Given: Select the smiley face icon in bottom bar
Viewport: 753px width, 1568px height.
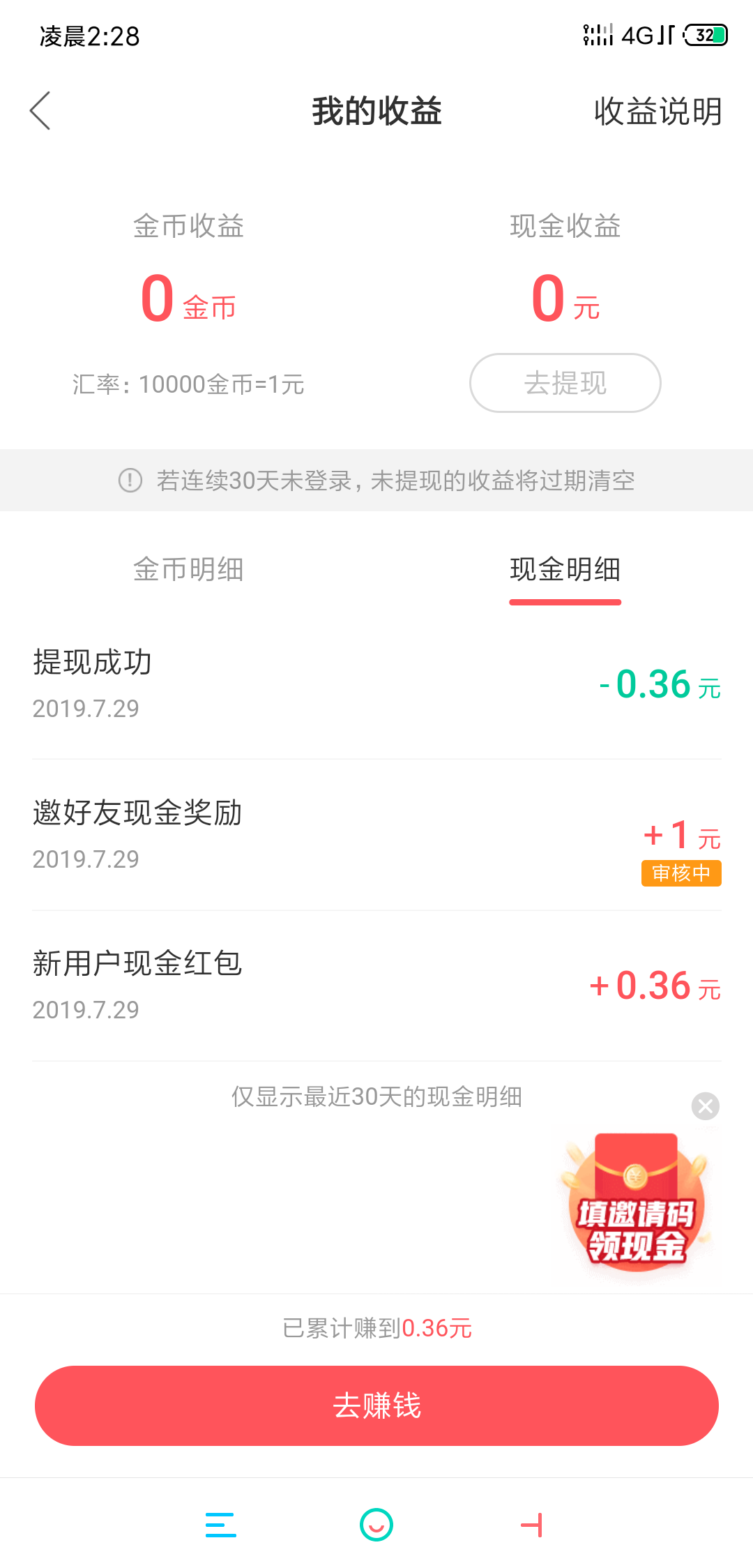Looking at the screenshot, I should coord(376,1524).
